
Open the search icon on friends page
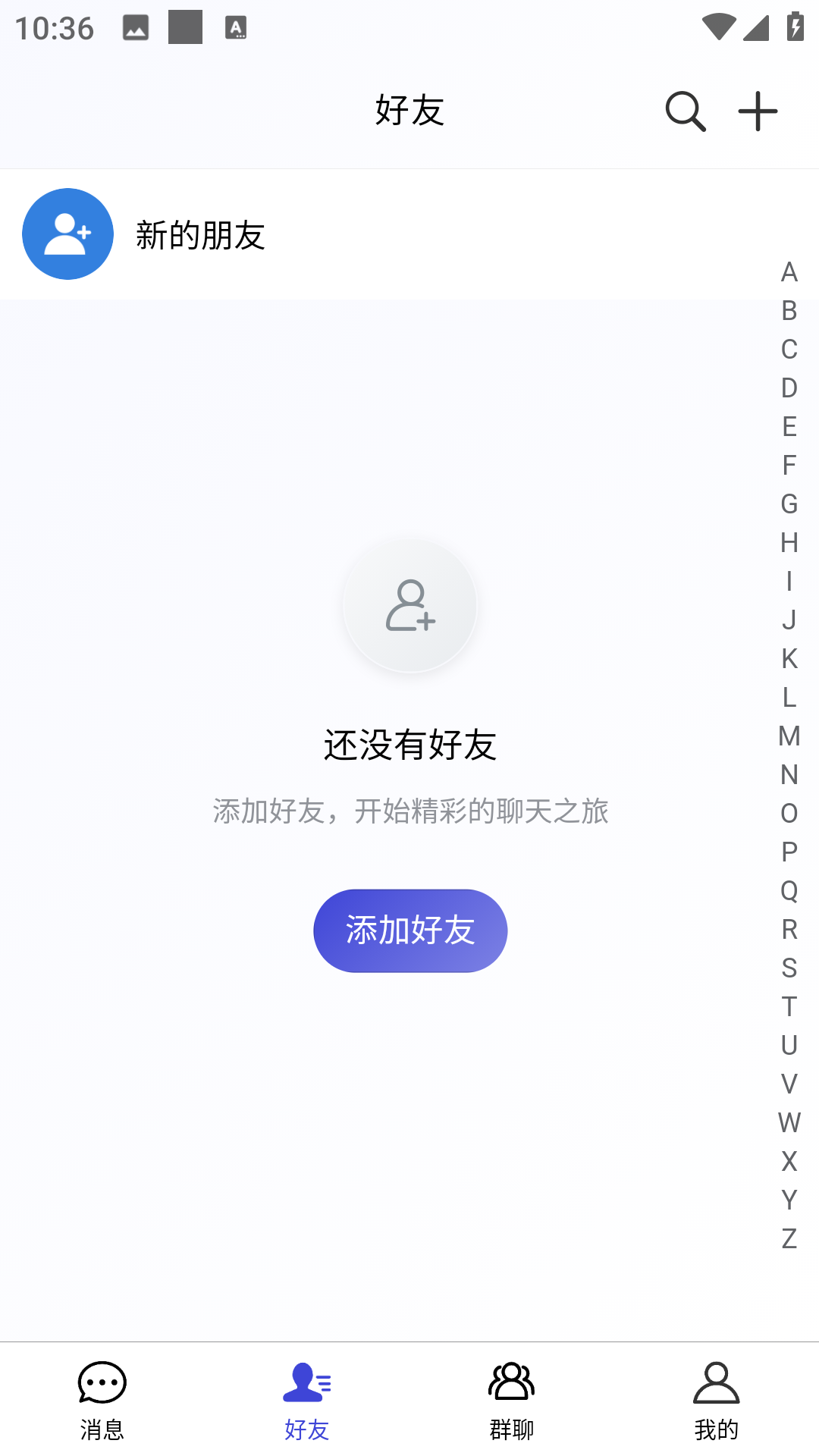[x=685, y=110]
